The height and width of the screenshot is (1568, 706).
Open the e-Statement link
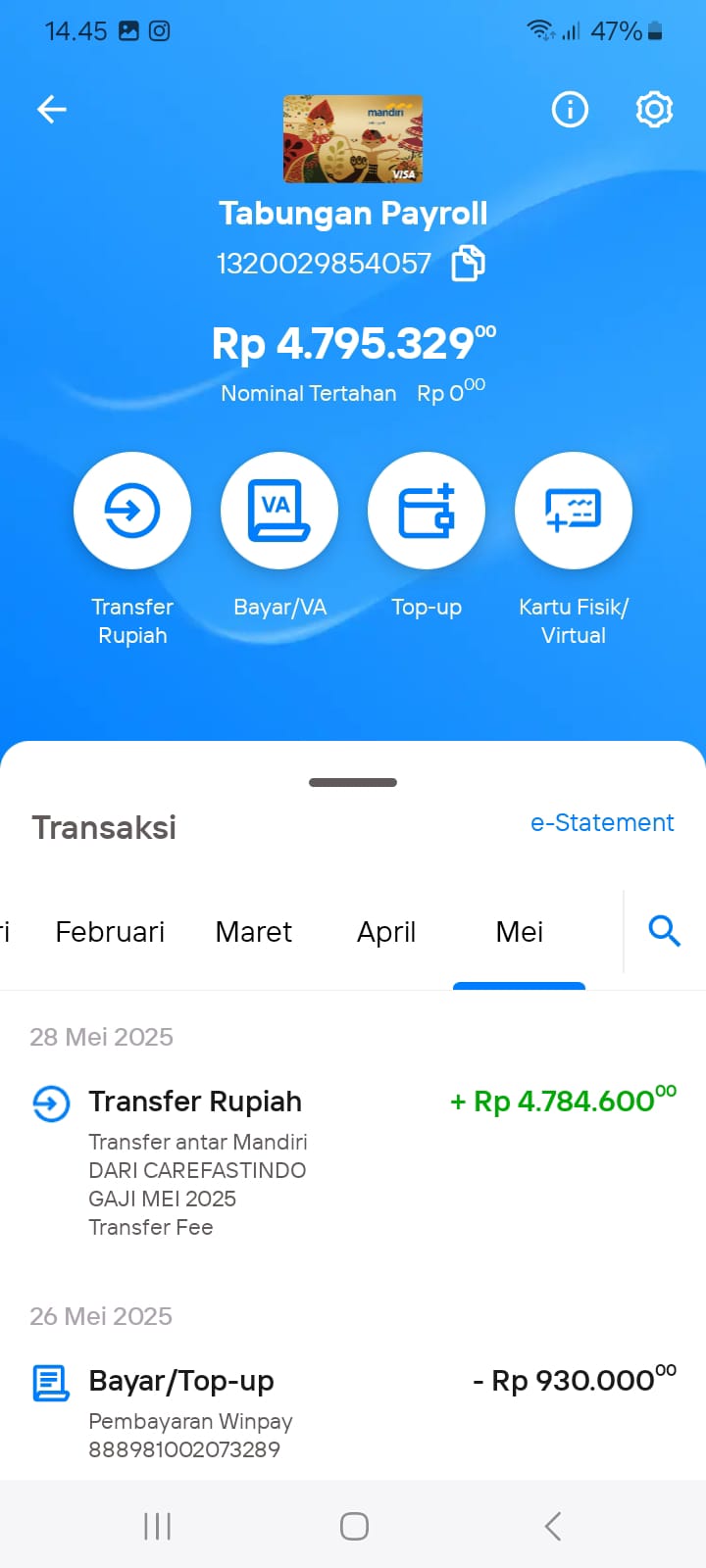point(602,822)
